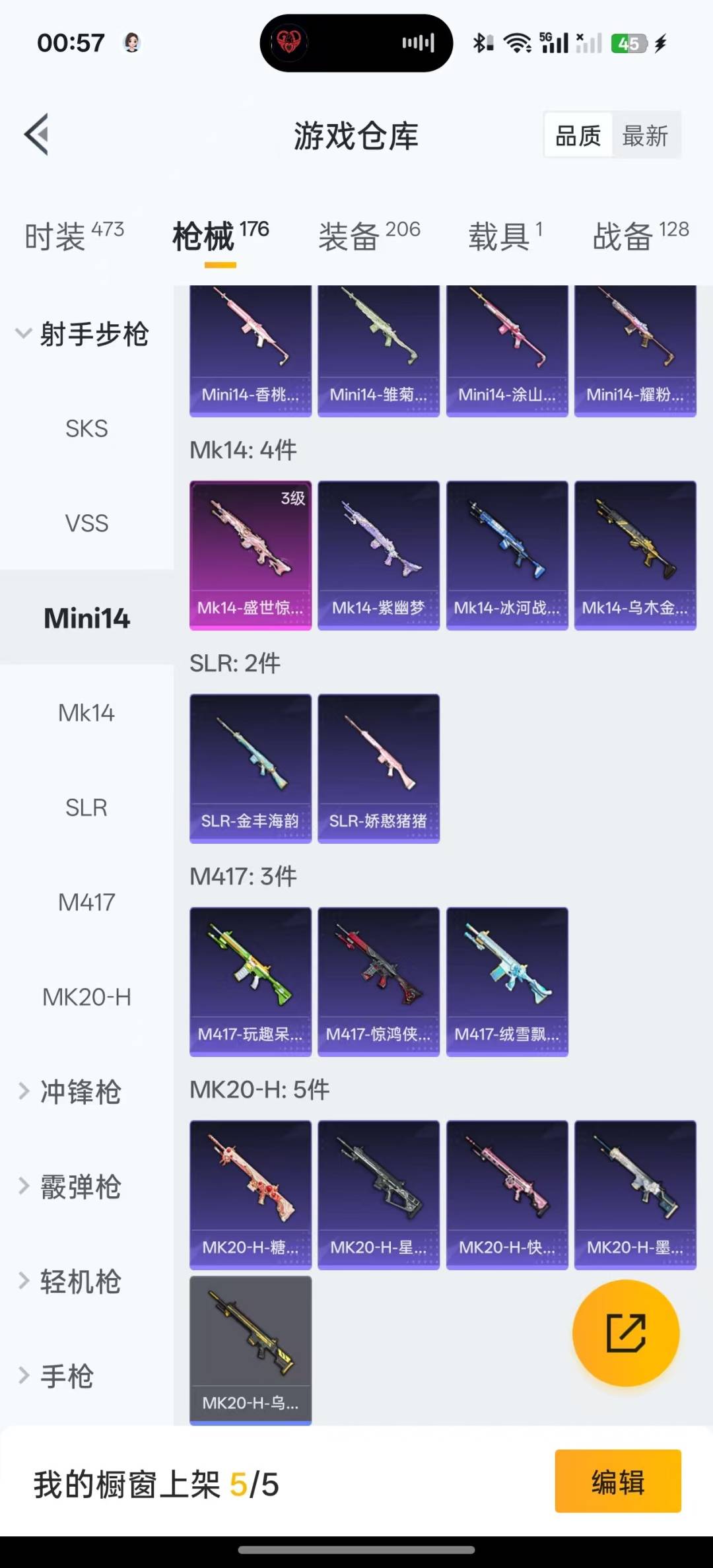Go back using the top-left arrow

pos(37,135)
